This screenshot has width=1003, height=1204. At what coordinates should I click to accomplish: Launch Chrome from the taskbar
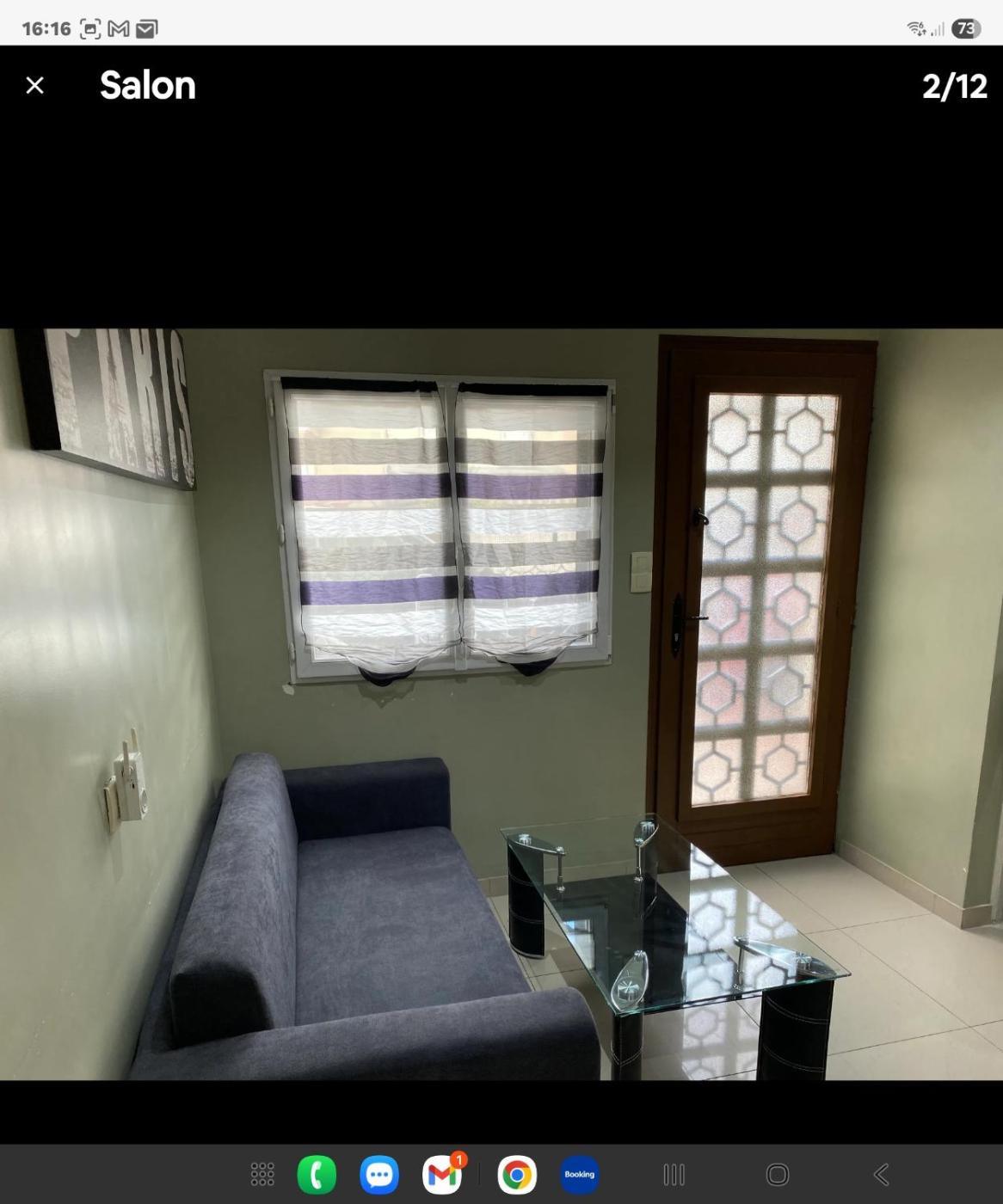(x=517, y=1175)
